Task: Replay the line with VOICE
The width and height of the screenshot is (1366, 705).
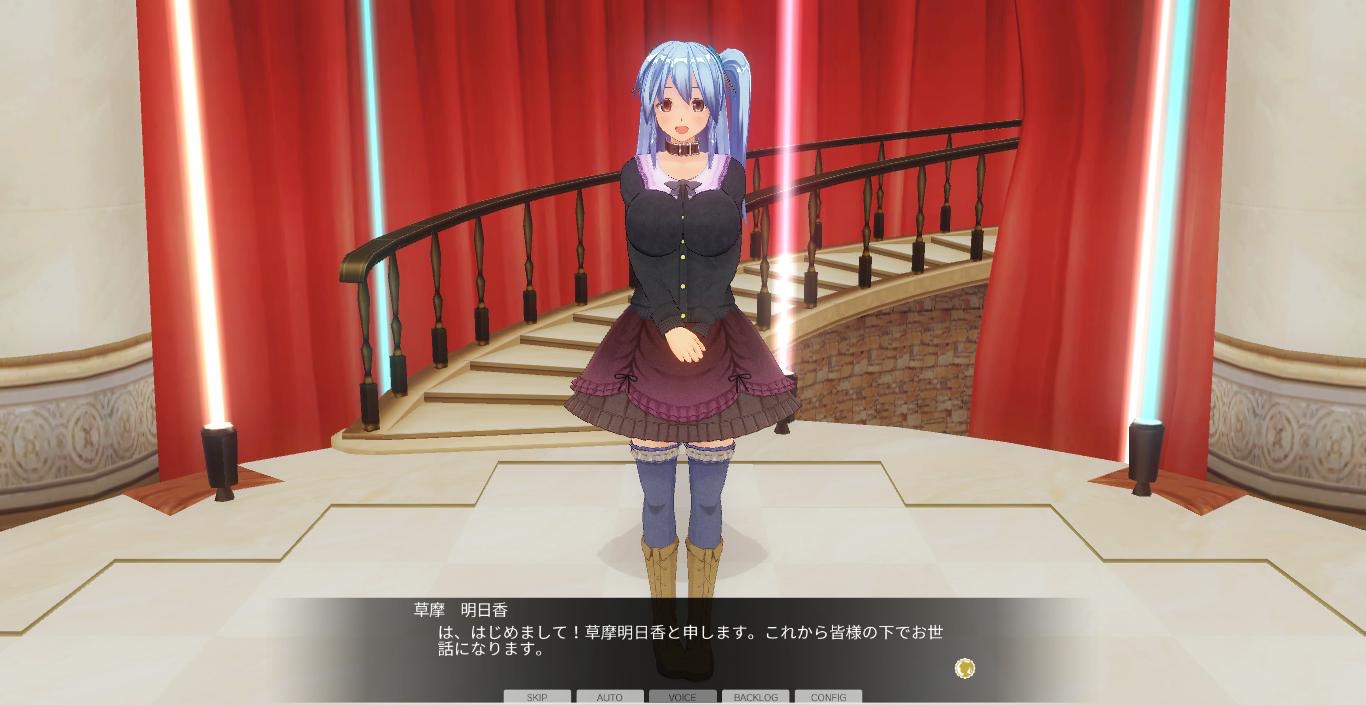Action: pyautogui.click(x=683, y=697)
